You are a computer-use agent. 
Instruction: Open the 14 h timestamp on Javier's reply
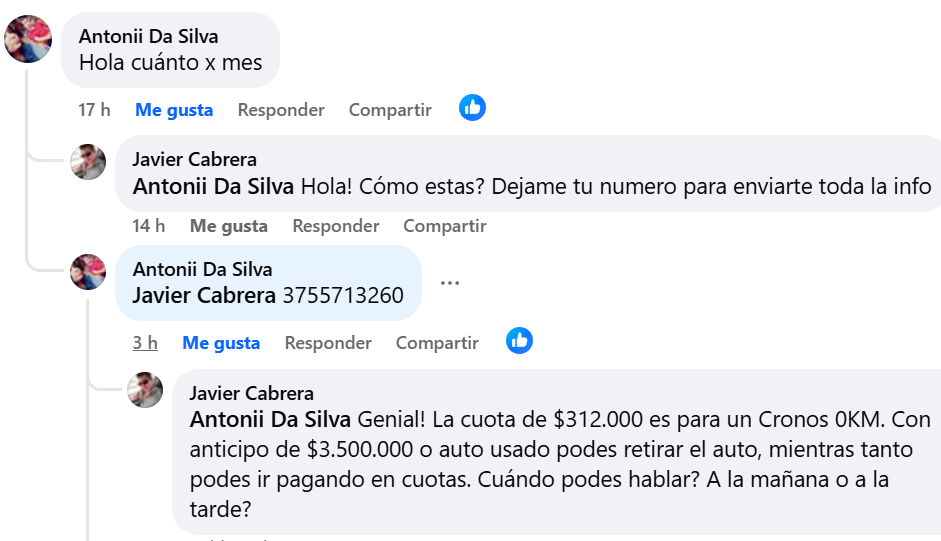click(x=148, y=226)
